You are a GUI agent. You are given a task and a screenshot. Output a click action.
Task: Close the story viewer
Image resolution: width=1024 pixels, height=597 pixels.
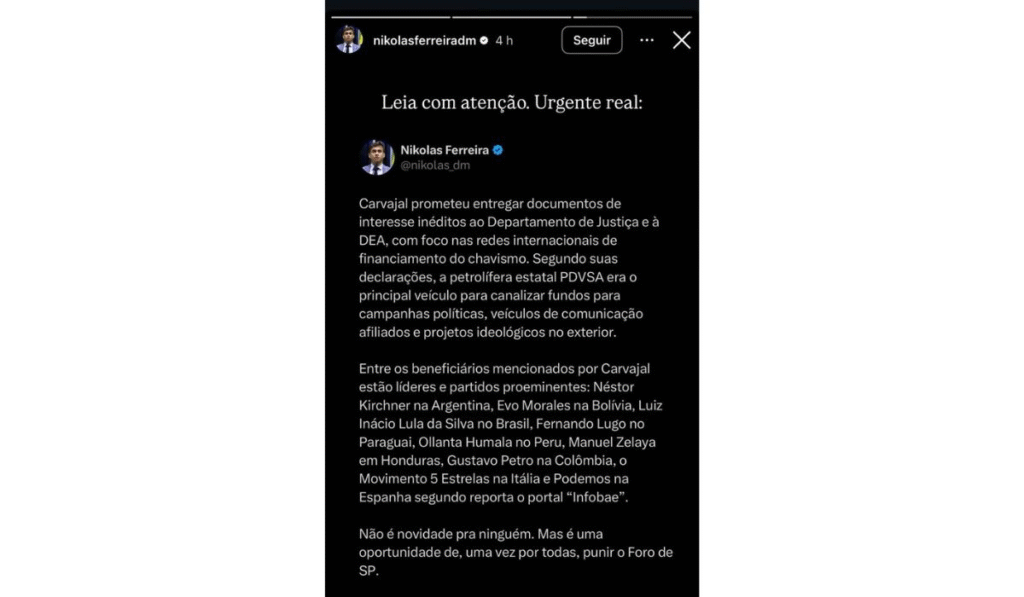tap(681, 40)
